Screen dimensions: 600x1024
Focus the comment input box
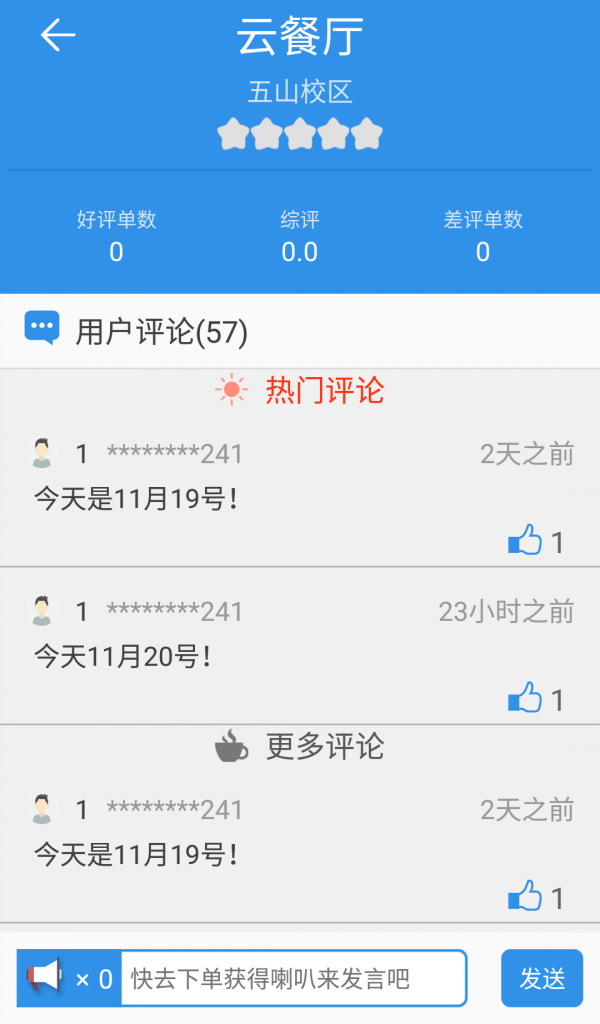292,978
